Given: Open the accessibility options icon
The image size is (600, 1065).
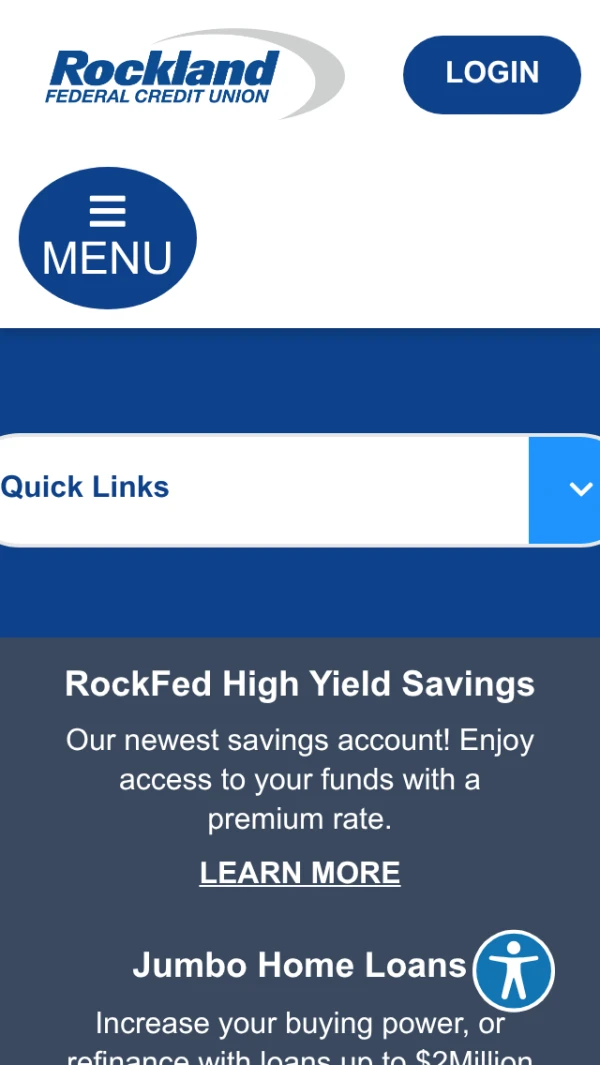Looking at the screenshot, I should [x=514, y=970].
